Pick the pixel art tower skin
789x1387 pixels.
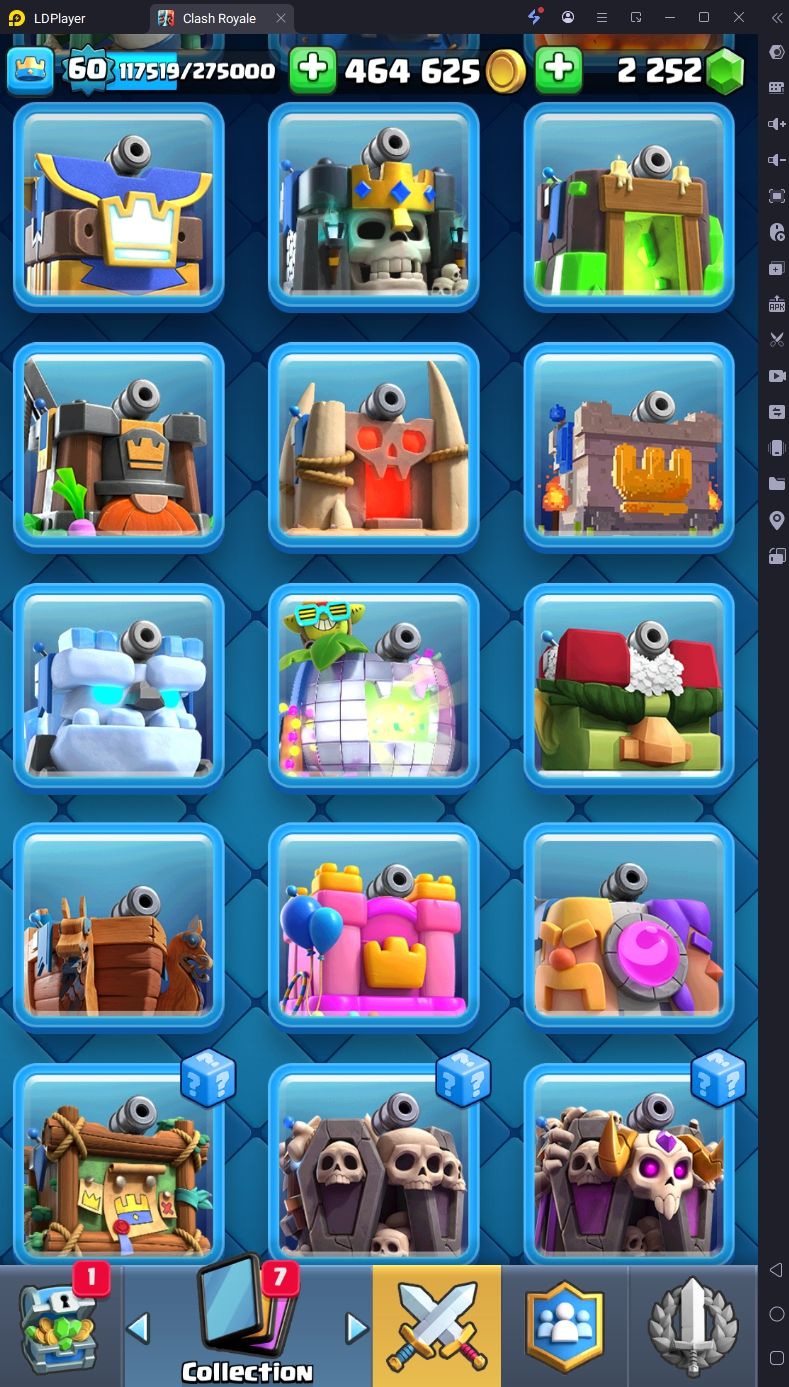pos(629,447)
